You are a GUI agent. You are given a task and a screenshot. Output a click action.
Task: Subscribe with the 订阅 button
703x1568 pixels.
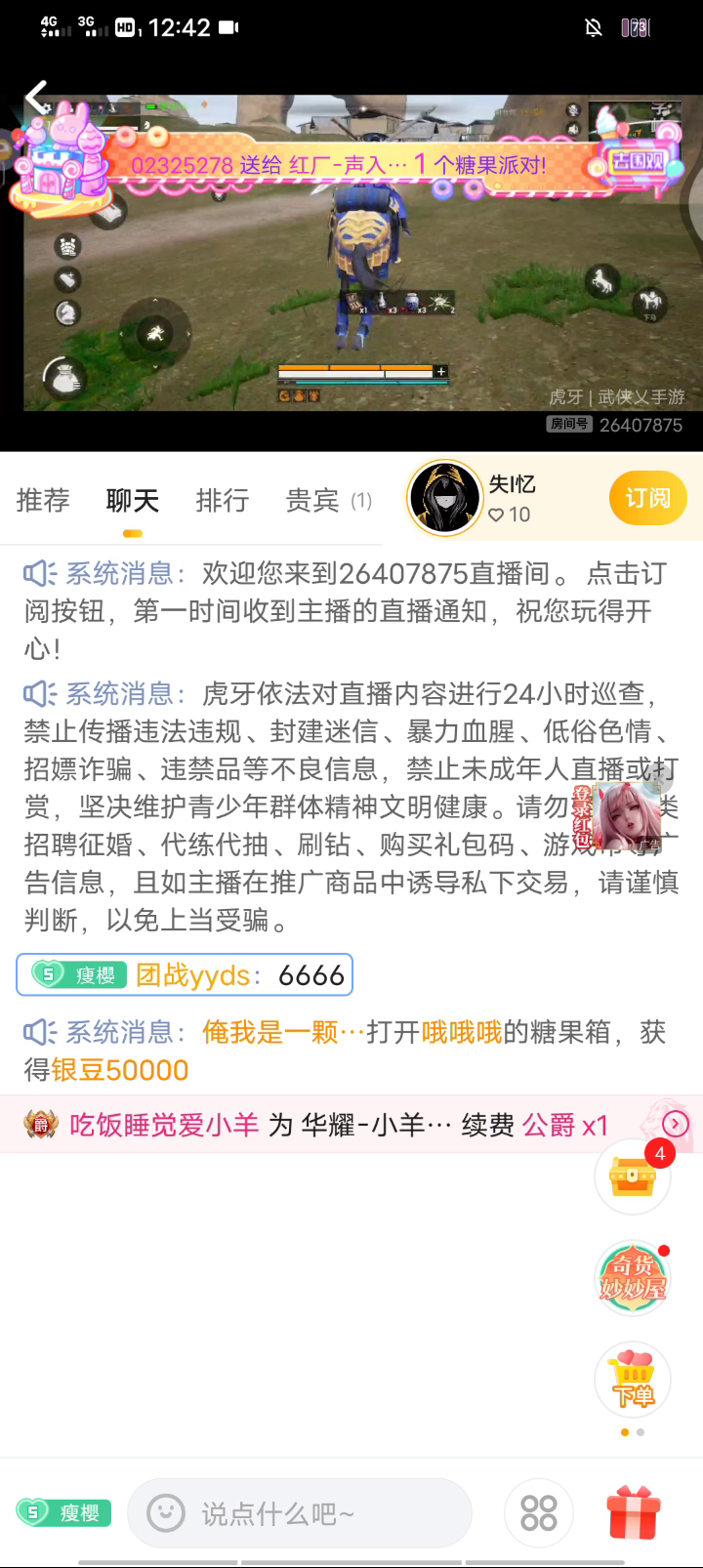(647, 498)
